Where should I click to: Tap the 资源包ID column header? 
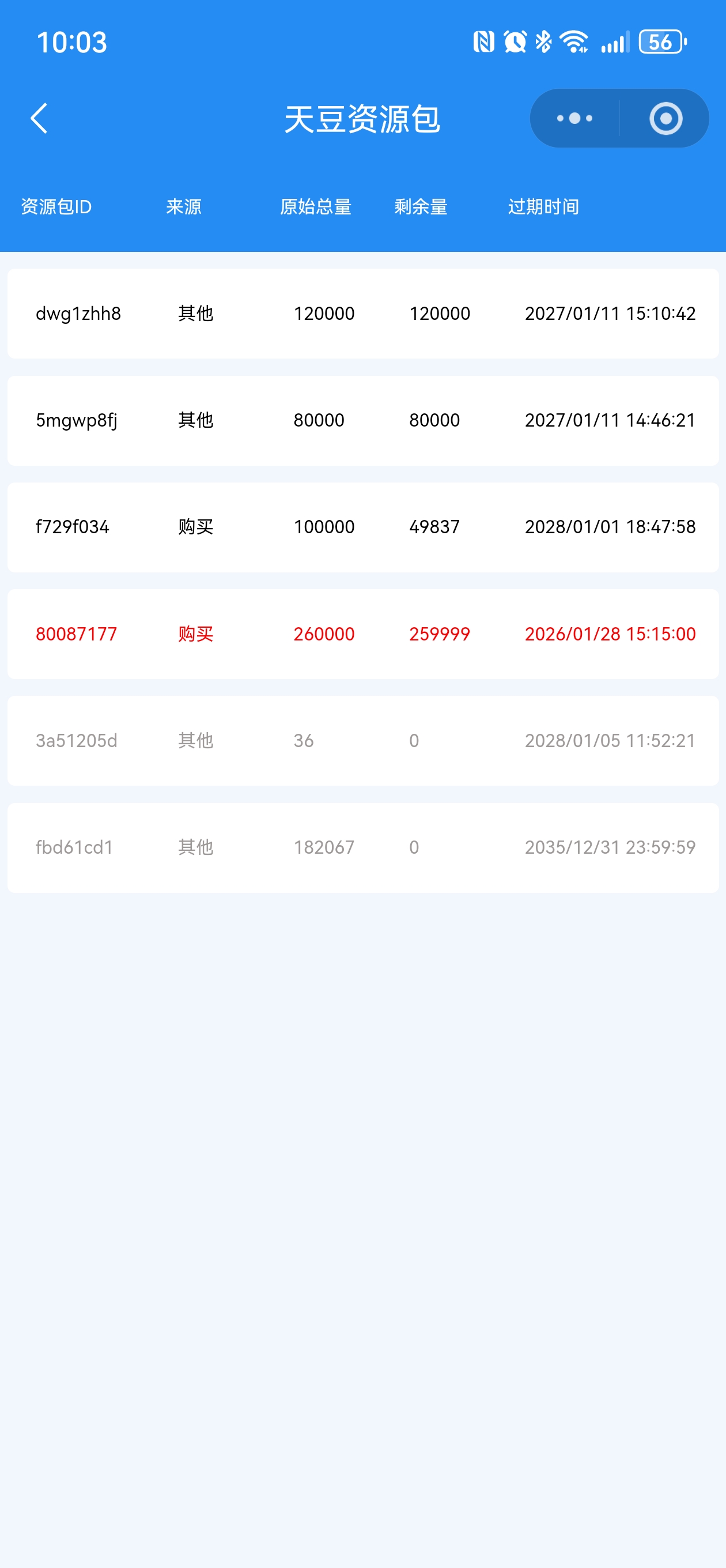(56, 206)
